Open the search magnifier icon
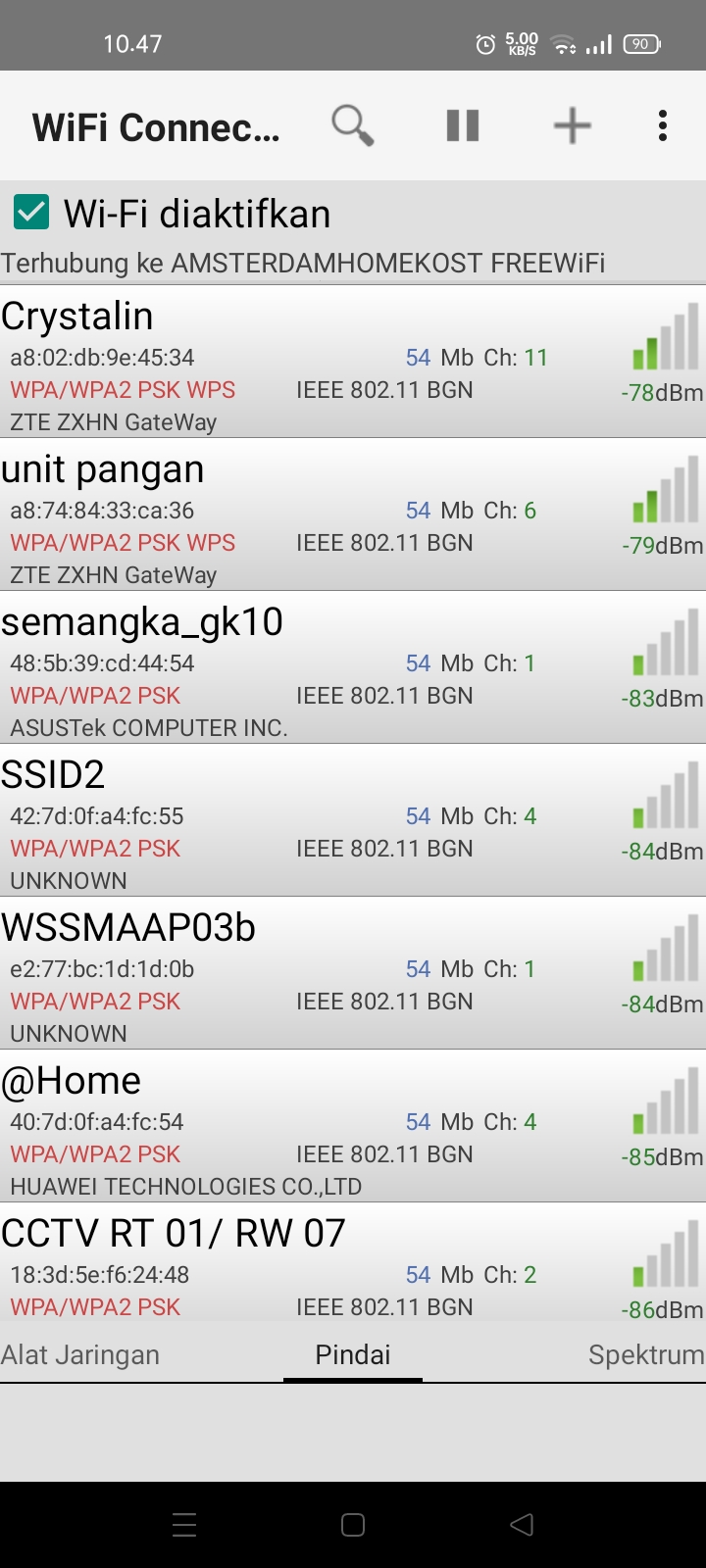This screenshot has width=706, height=1568. click(x=353, y=125)
